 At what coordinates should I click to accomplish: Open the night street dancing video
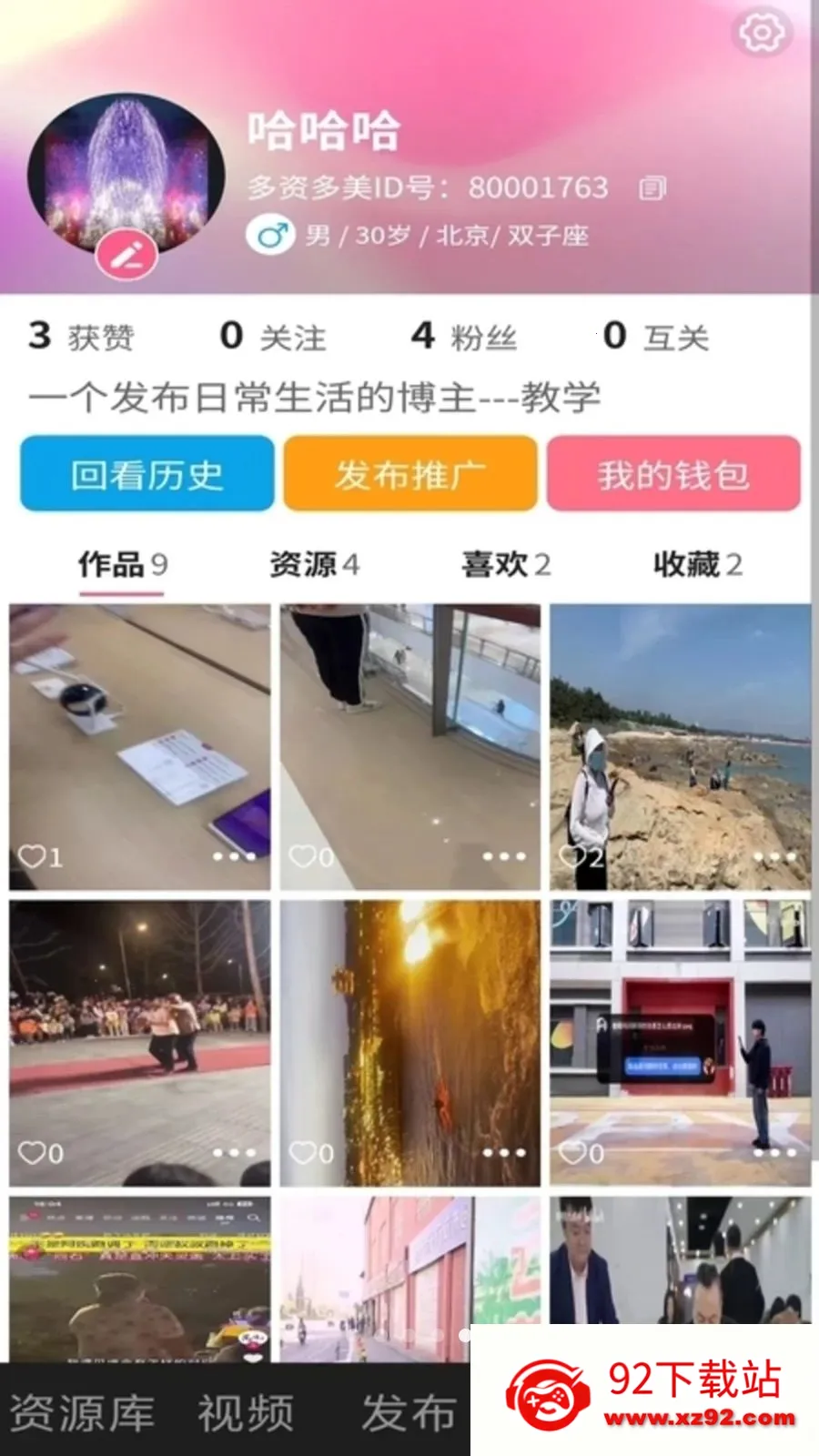(x=140, y=1043)
